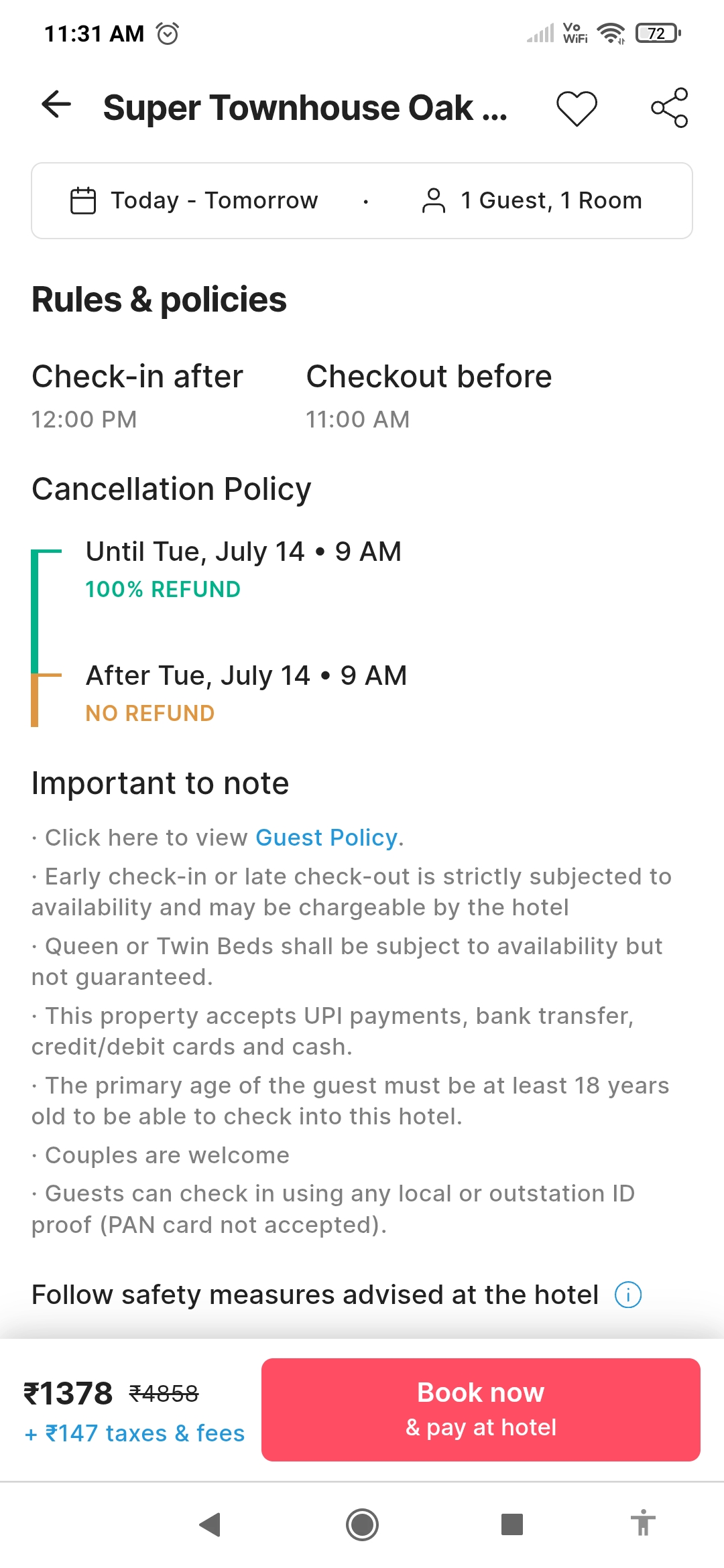Save this hotel with the heart icon
The height and width of the screenshot is (1568, 724).
point(577,108)
